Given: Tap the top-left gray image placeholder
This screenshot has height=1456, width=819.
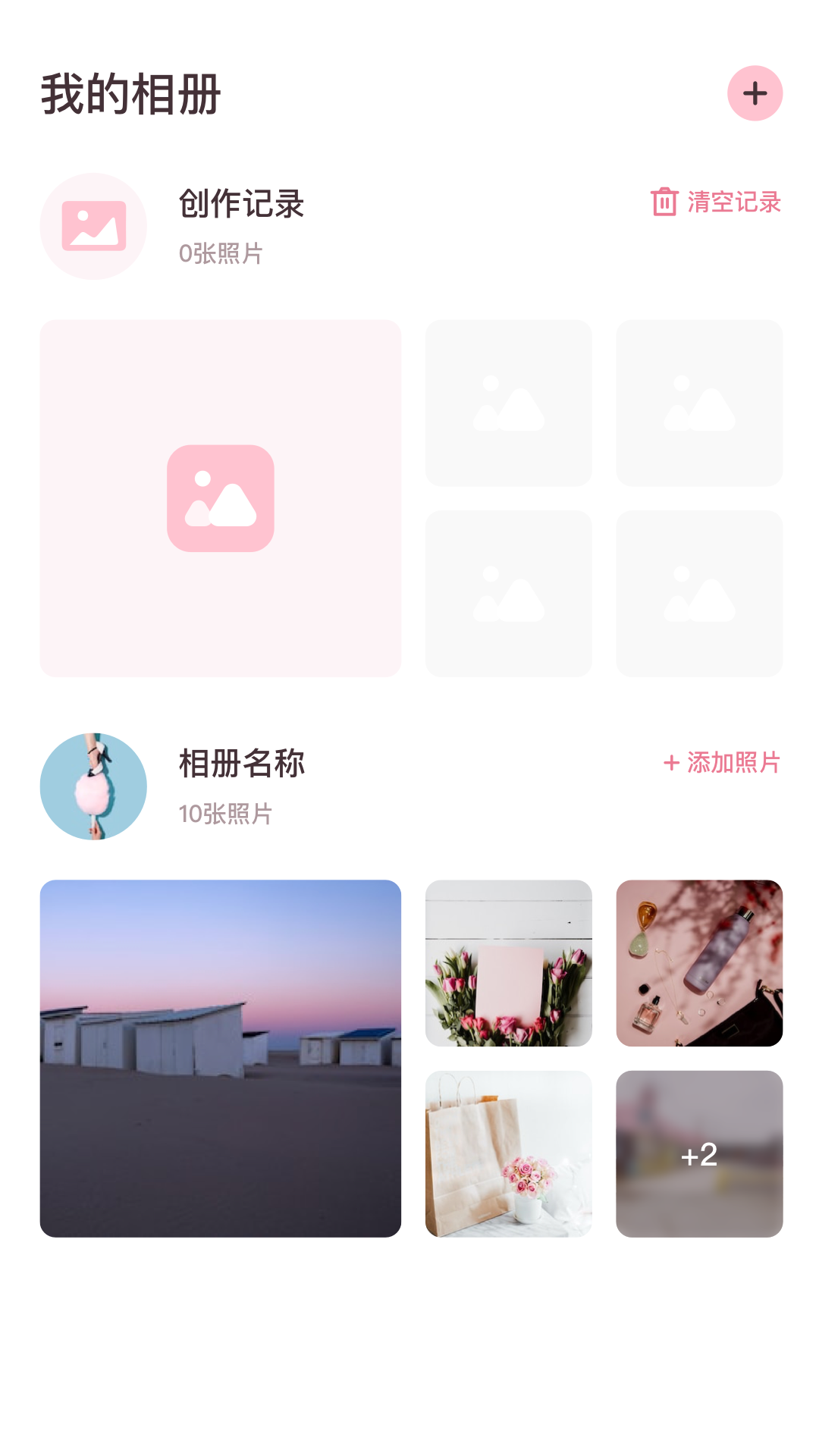Looking at the screenshot, I should pyautogui.click(x=509, y=403).
